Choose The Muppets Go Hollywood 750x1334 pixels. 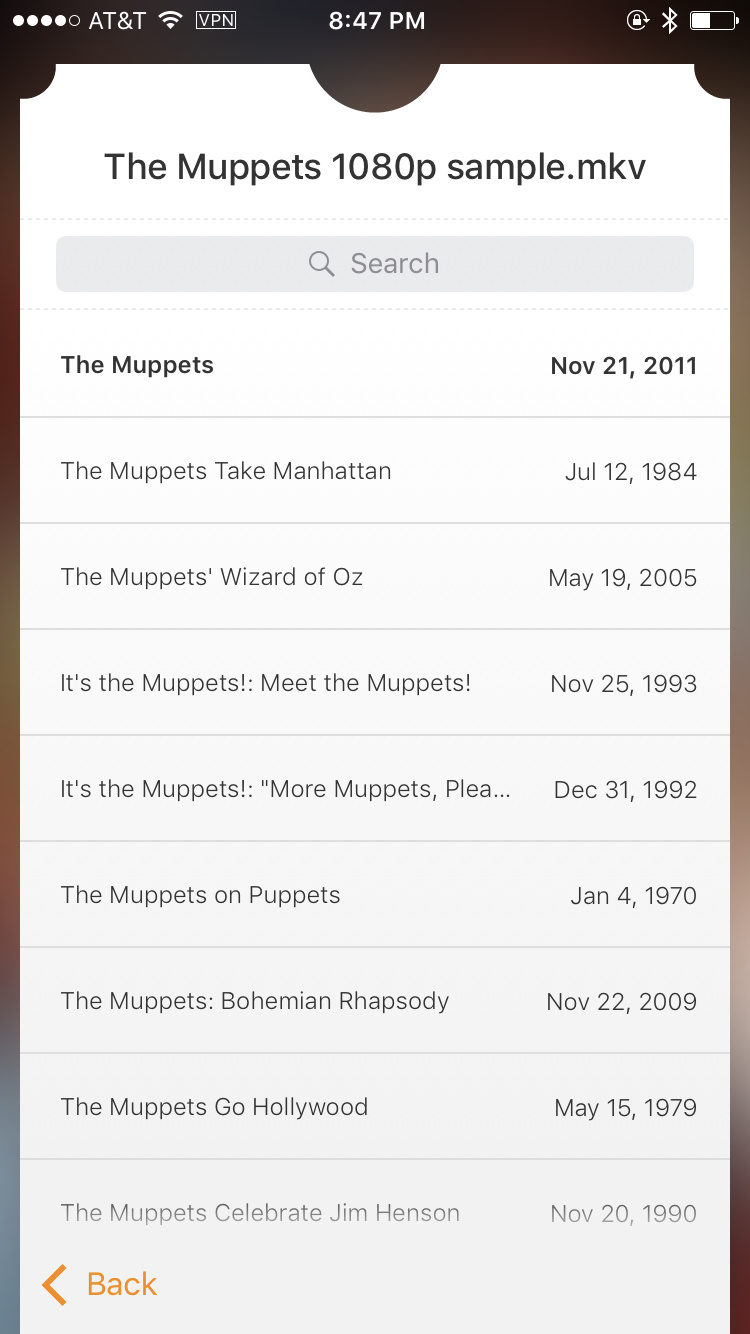tap(375, 1107)
